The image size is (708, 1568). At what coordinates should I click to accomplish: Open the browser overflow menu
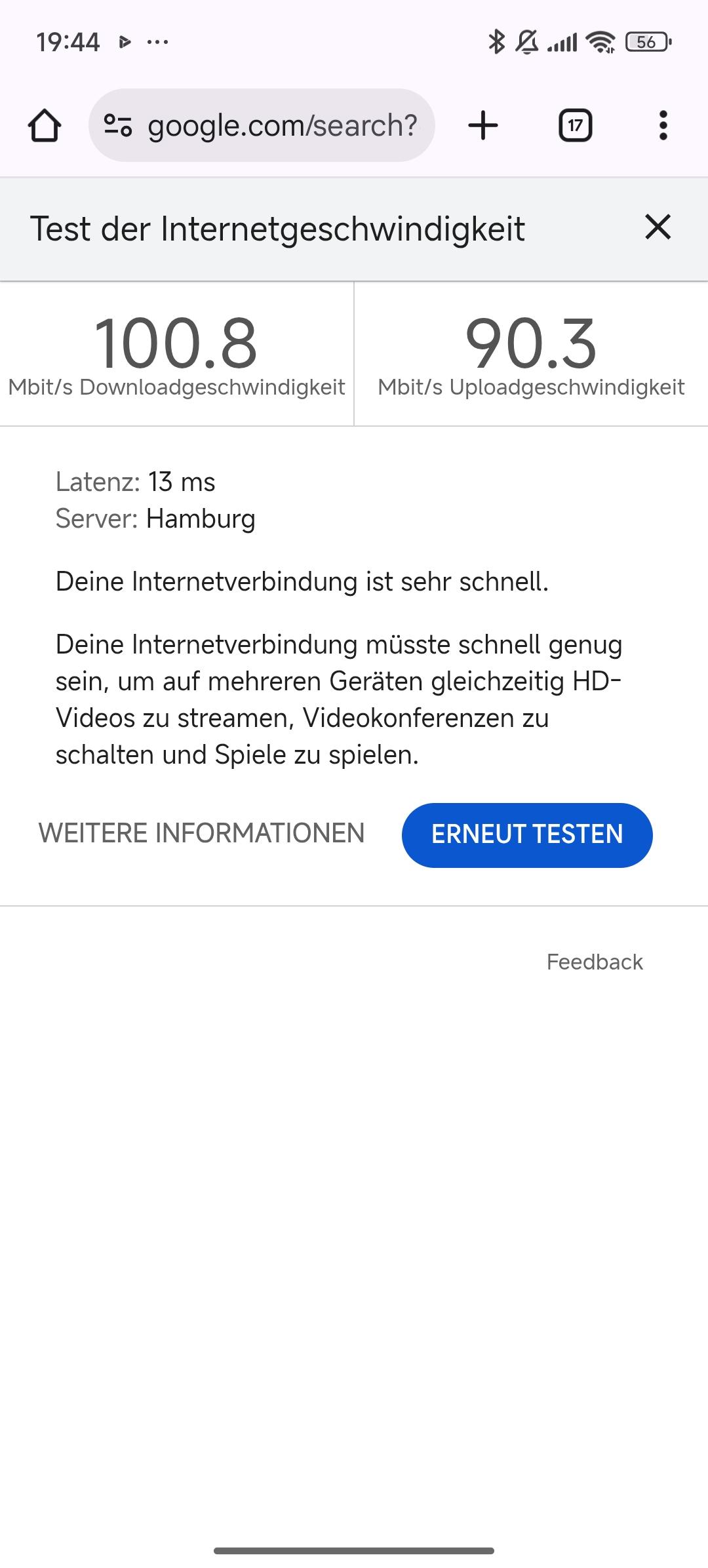click(663, 125)
